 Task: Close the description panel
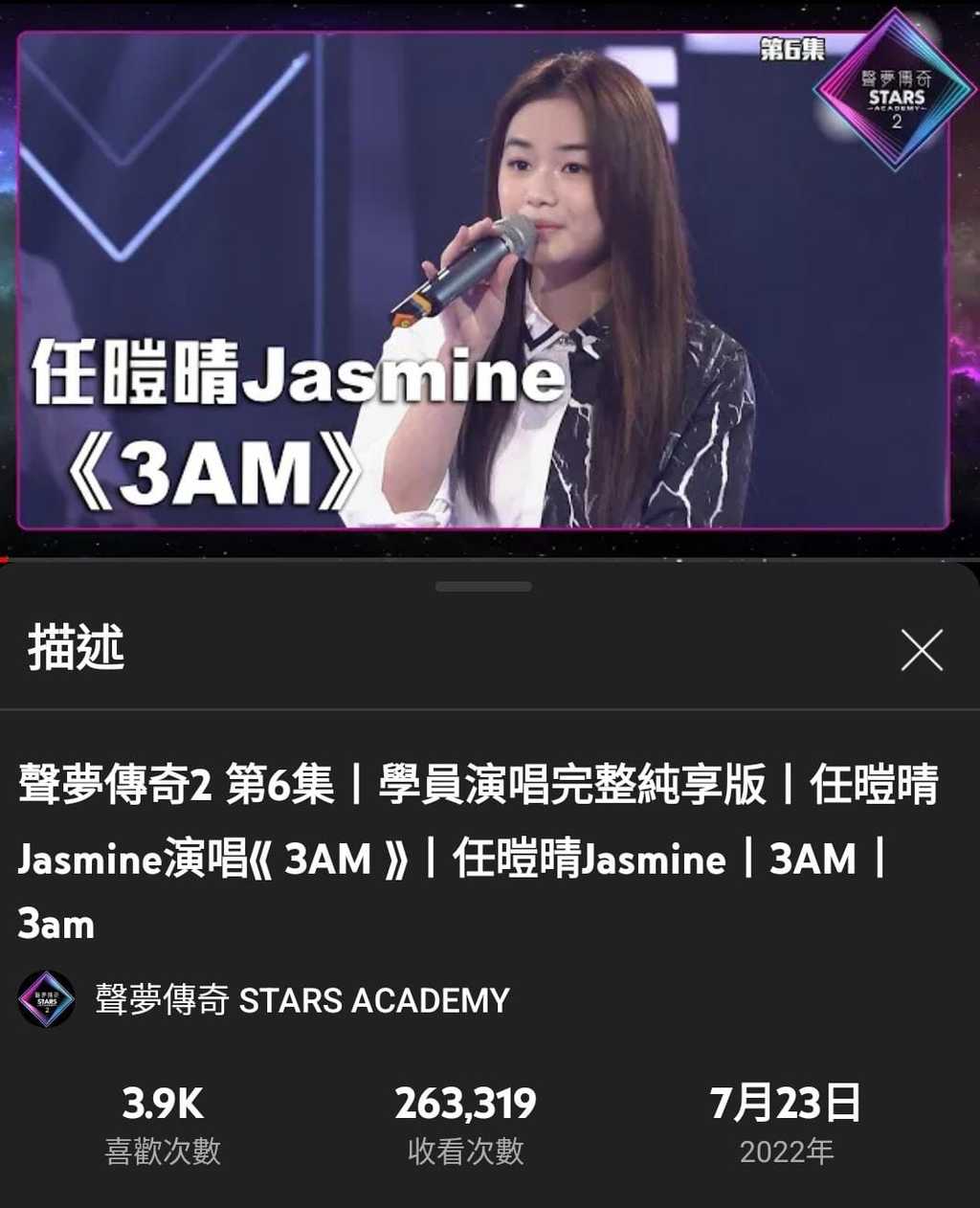[922, 651]
